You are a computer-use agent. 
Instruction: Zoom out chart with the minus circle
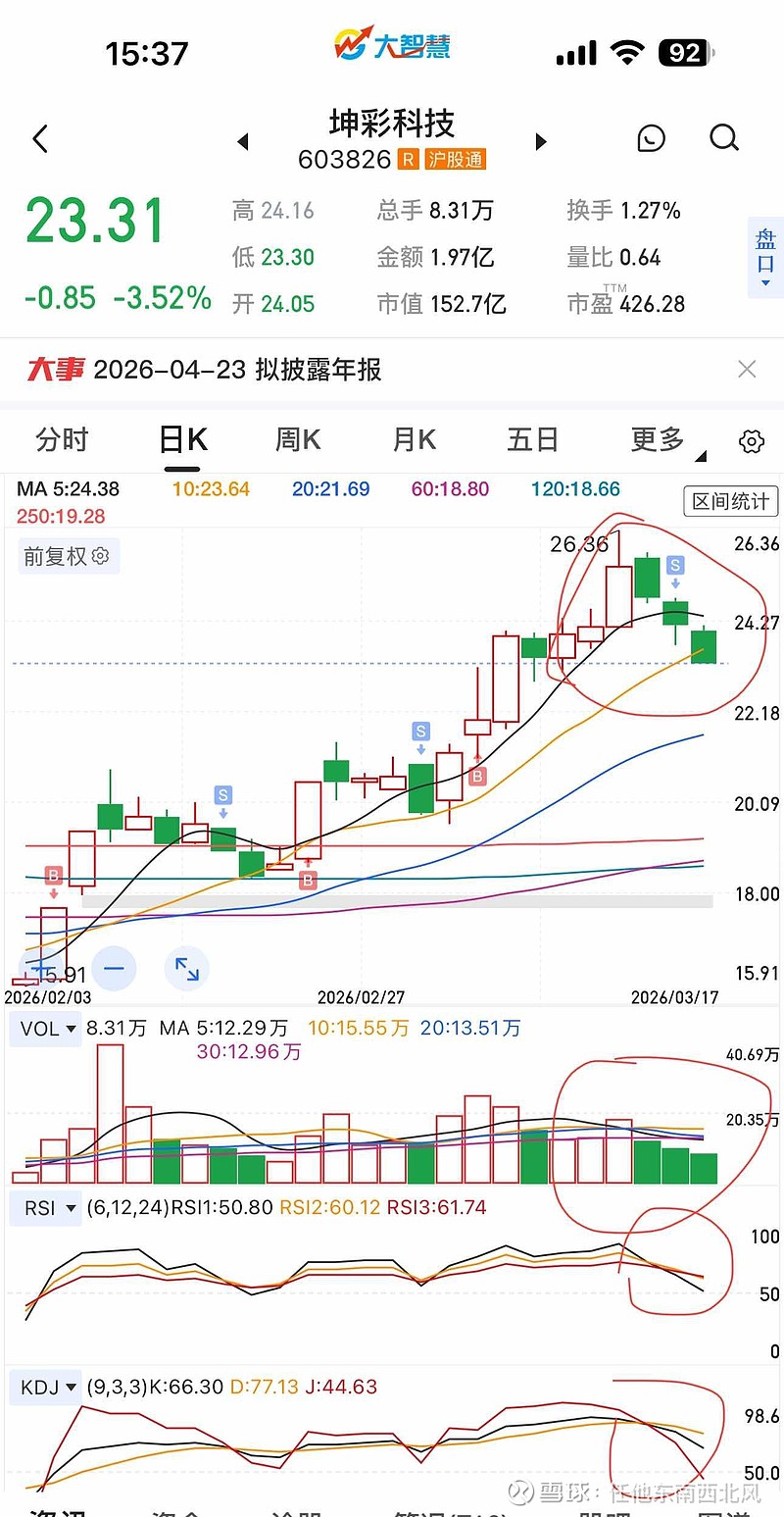coord(114,968)
